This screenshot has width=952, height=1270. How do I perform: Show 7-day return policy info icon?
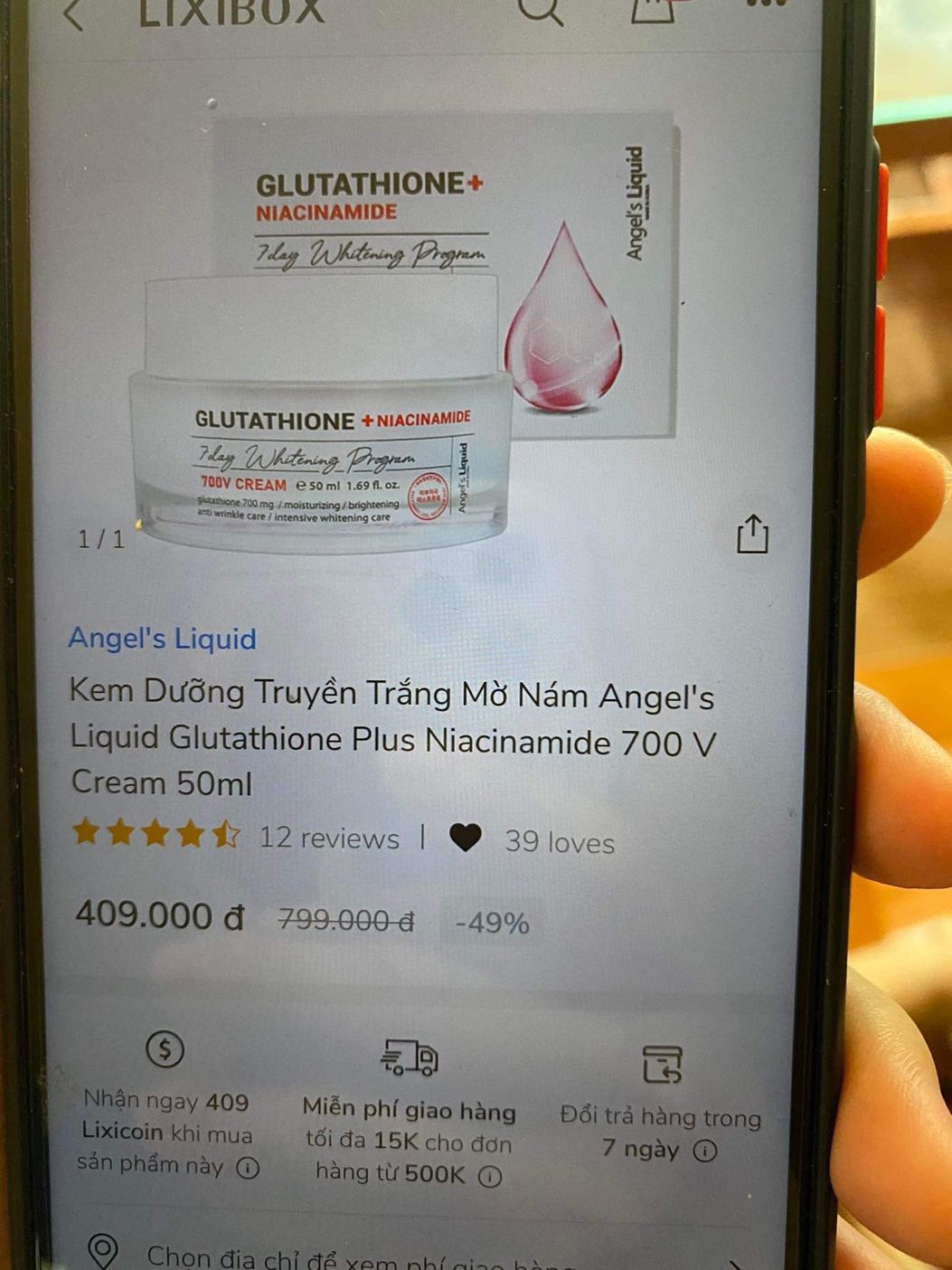(705, 1151)
